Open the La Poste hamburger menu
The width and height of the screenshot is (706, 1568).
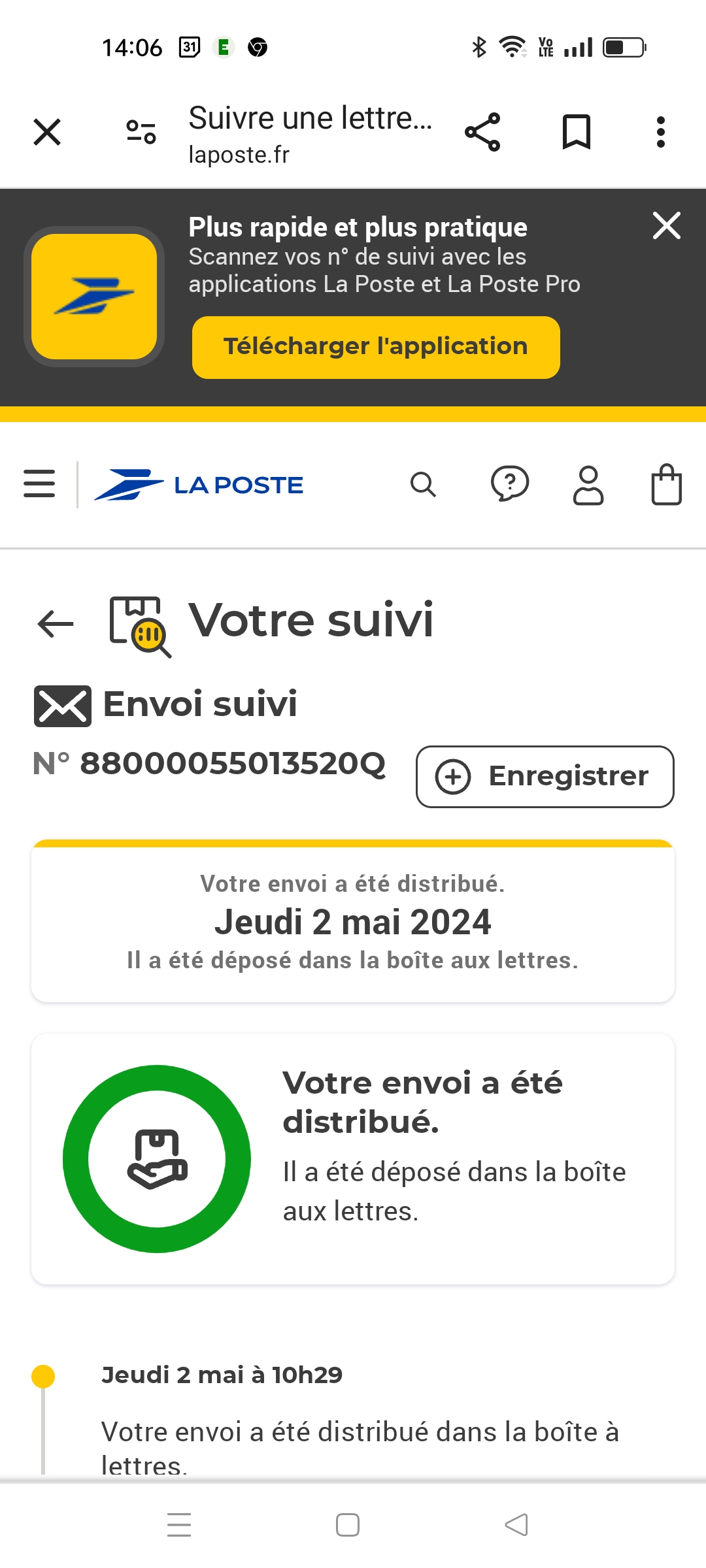pos(39,483)
